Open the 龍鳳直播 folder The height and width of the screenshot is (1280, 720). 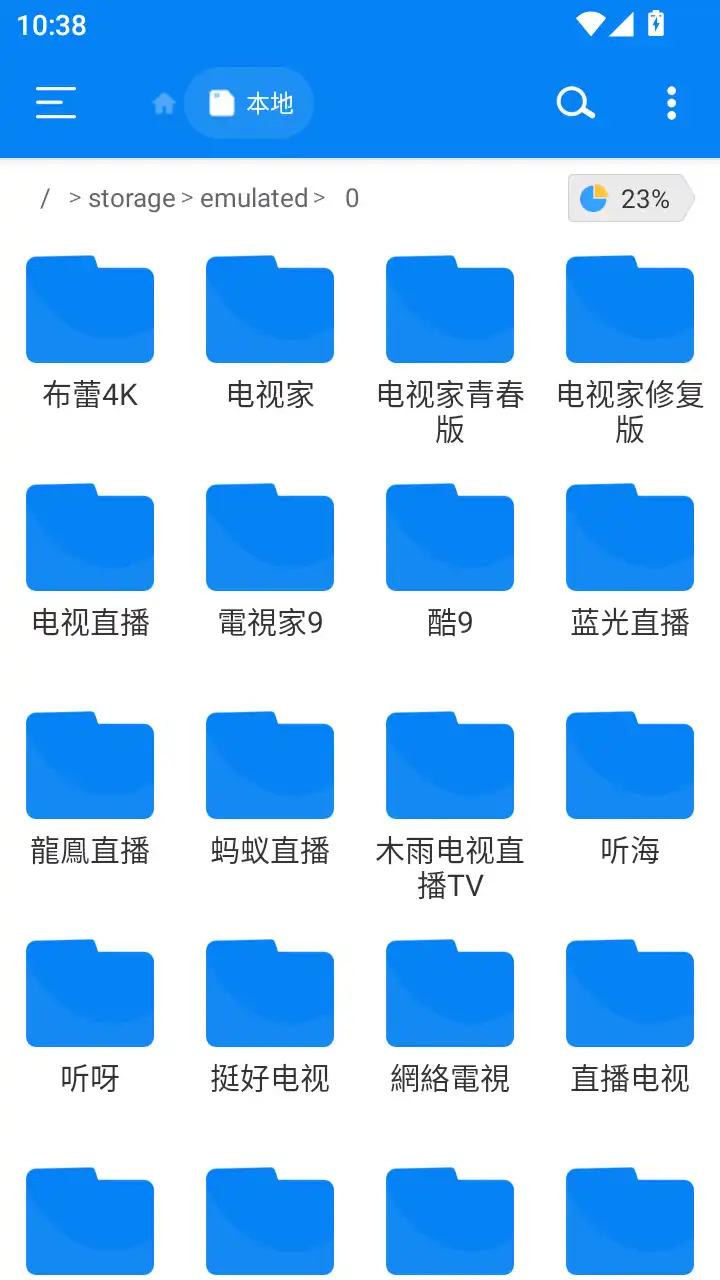[x=90, y=765]
